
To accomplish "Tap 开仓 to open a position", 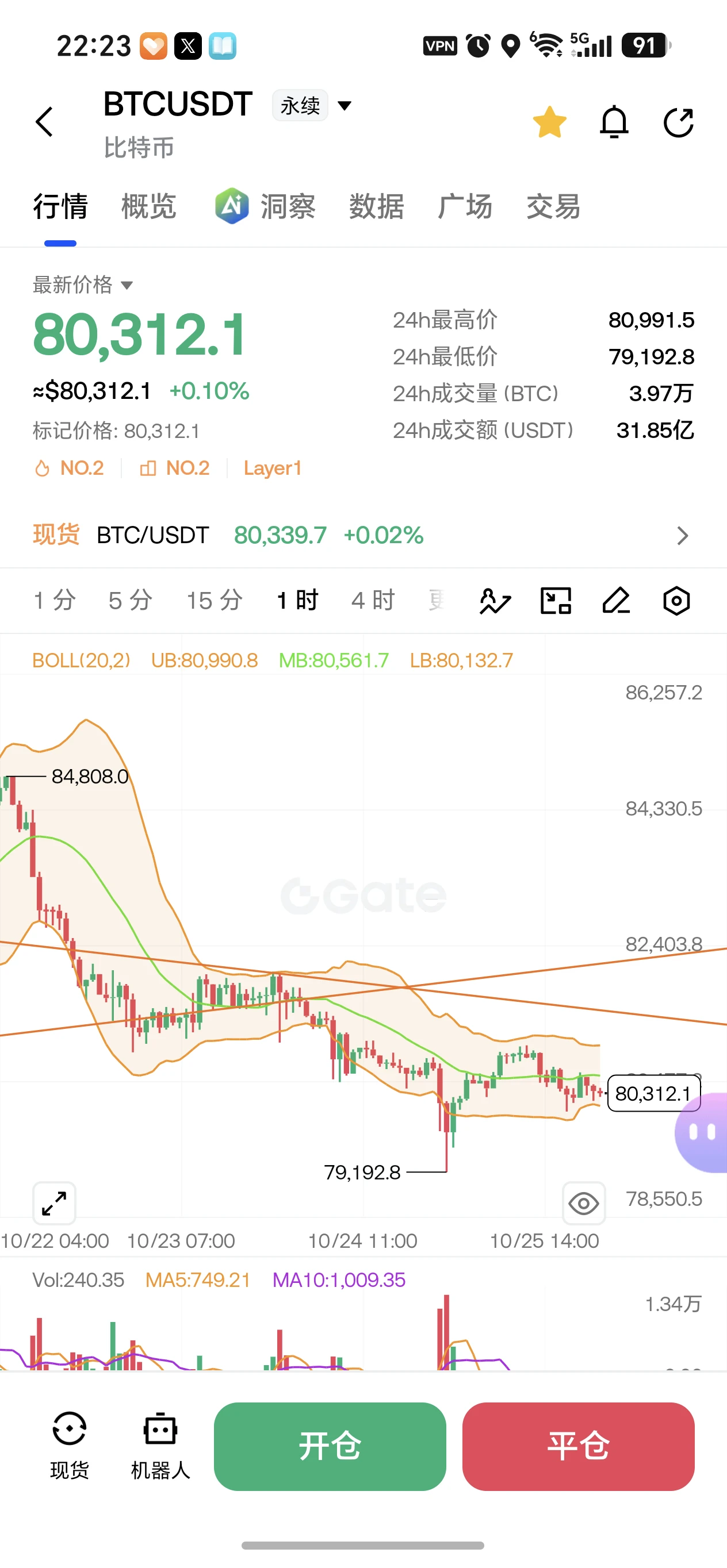I will tap(330, 1446).
